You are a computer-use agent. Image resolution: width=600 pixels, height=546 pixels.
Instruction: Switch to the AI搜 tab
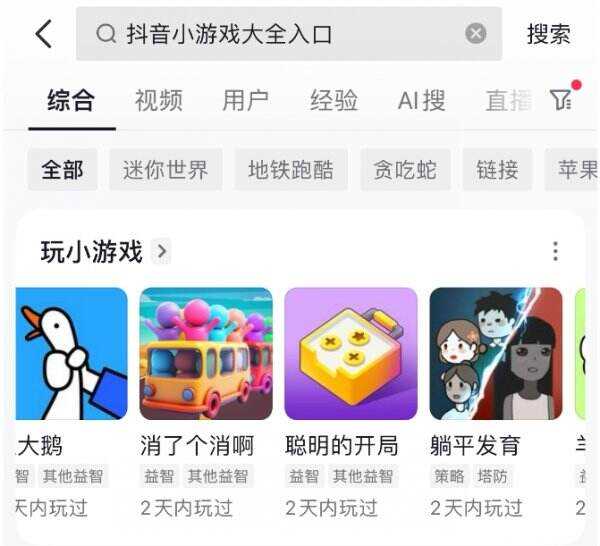(421, 100)
